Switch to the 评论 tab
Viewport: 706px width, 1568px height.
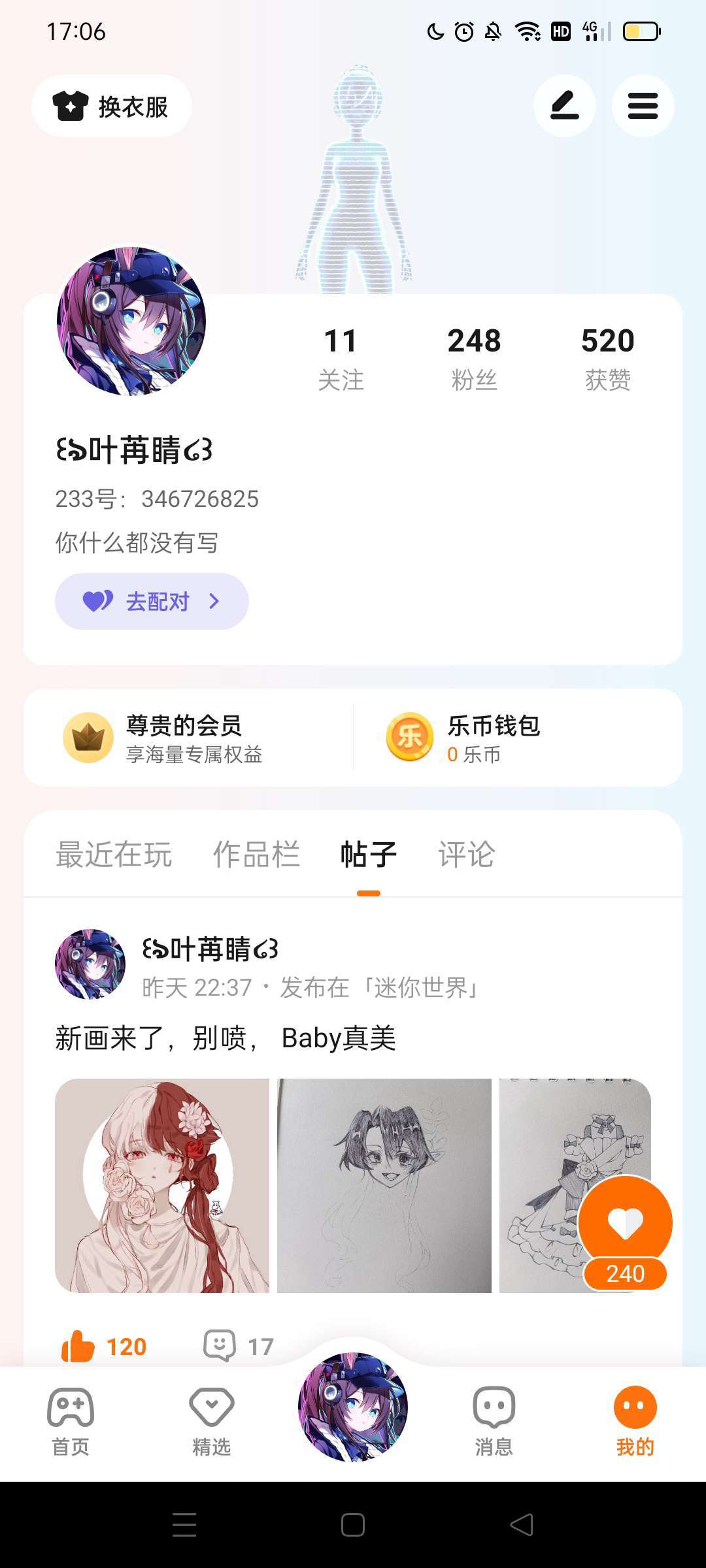click(467, 855)
